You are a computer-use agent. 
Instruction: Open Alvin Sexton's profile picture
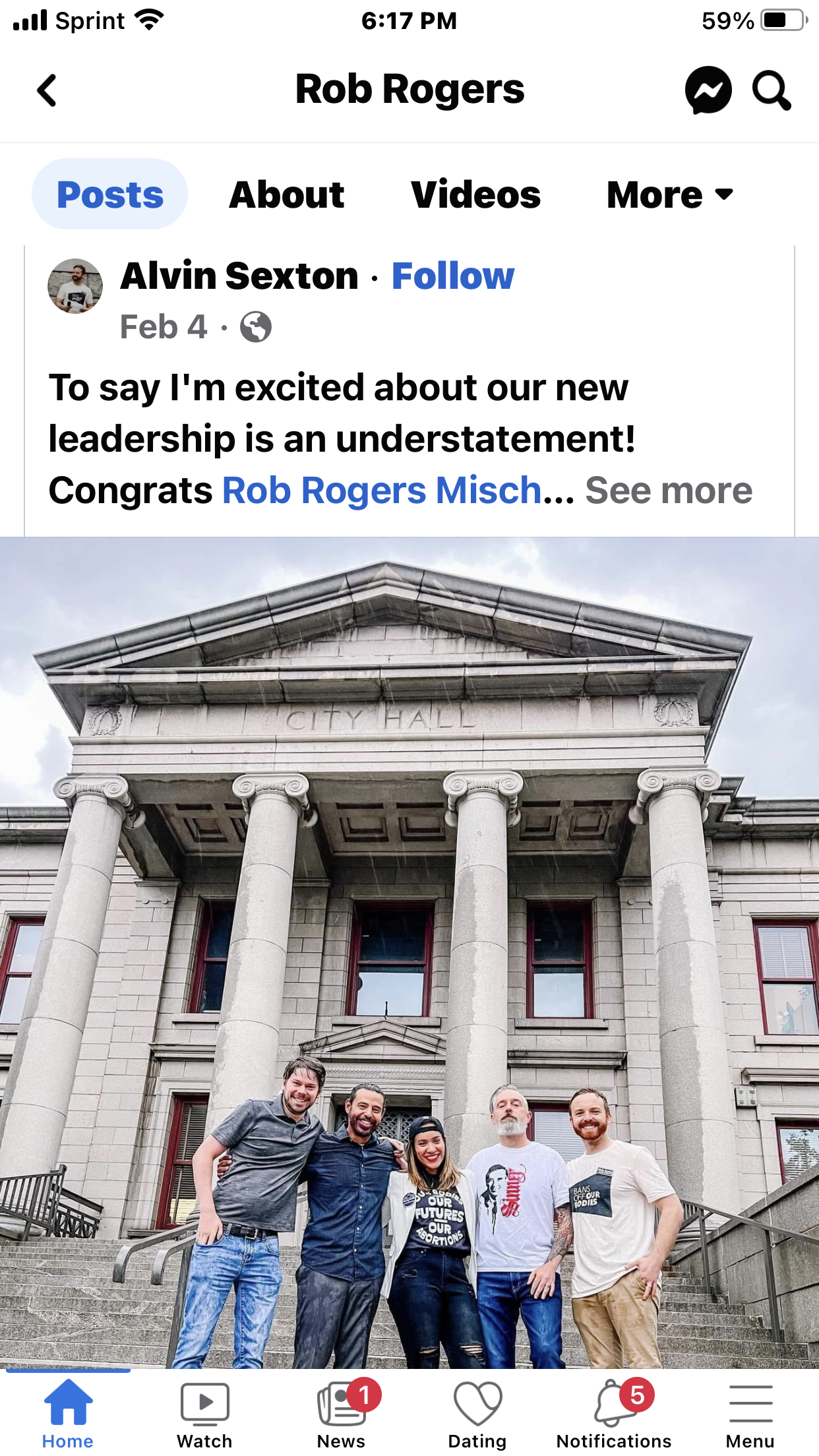tap(75, 286)
